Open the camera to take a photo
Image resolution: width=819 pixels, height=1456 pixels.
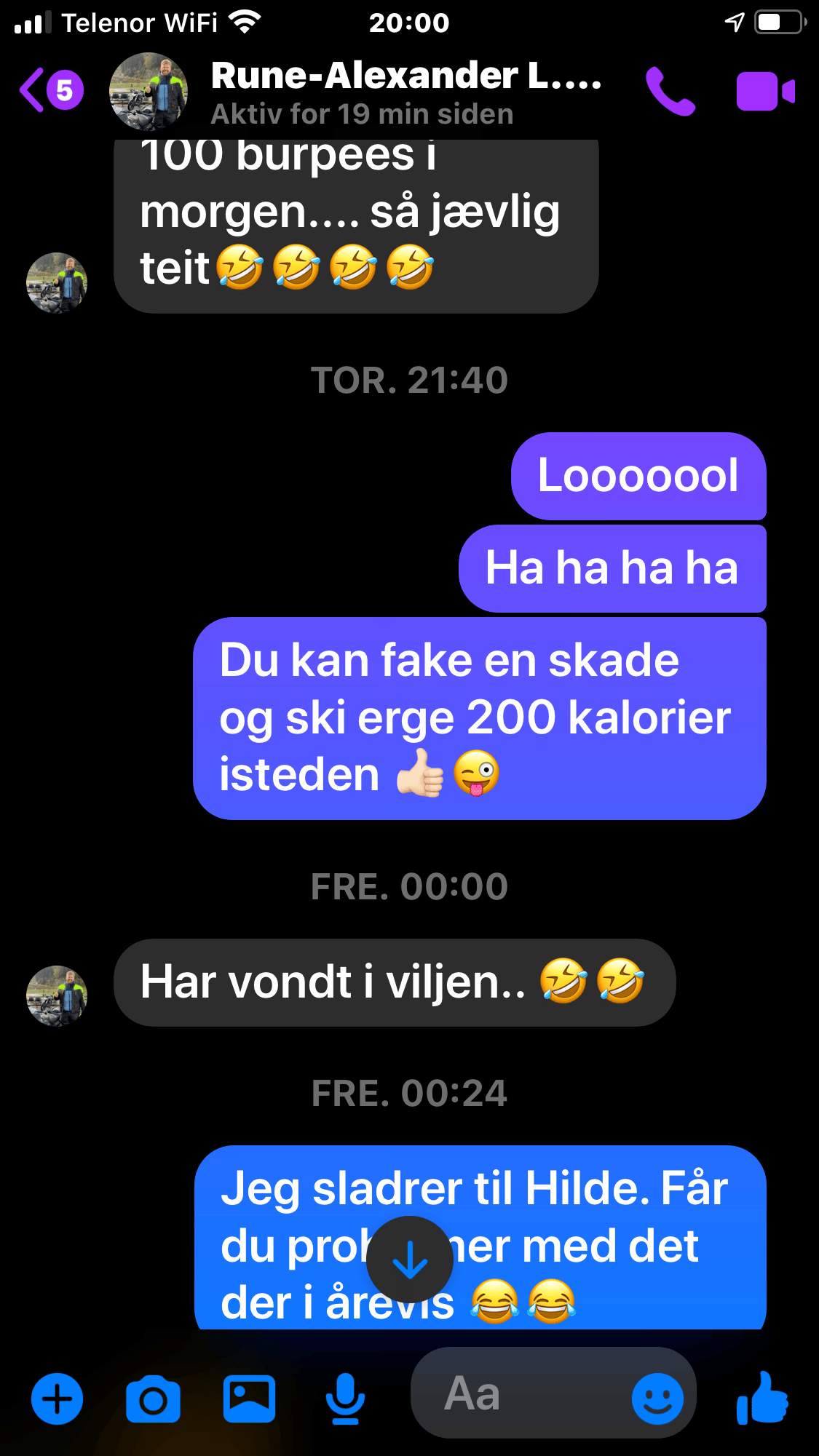coord(153,1399)
